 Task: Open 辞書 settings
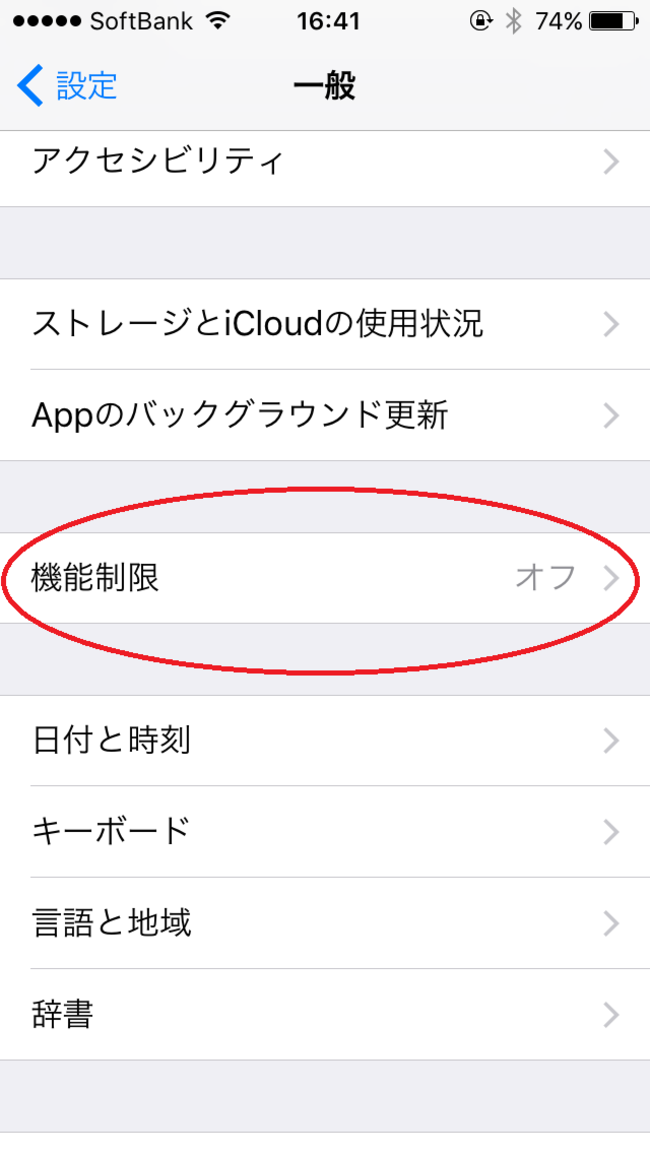(x=324, y=1015)
